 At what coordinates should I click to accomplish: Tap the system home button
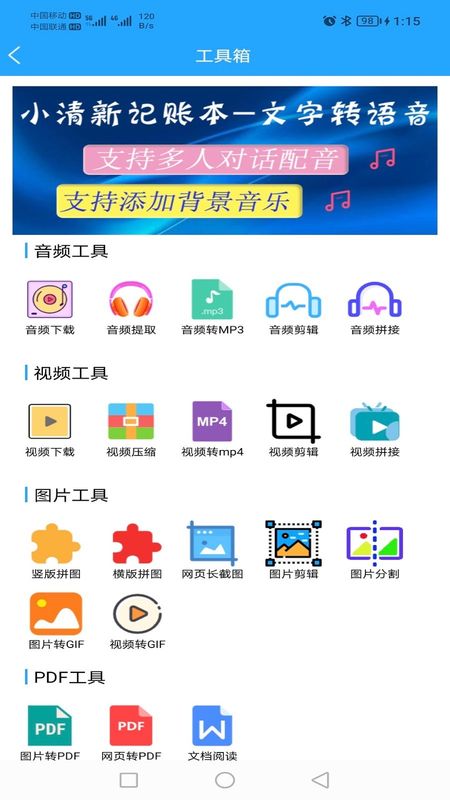(x=225, y=780)
